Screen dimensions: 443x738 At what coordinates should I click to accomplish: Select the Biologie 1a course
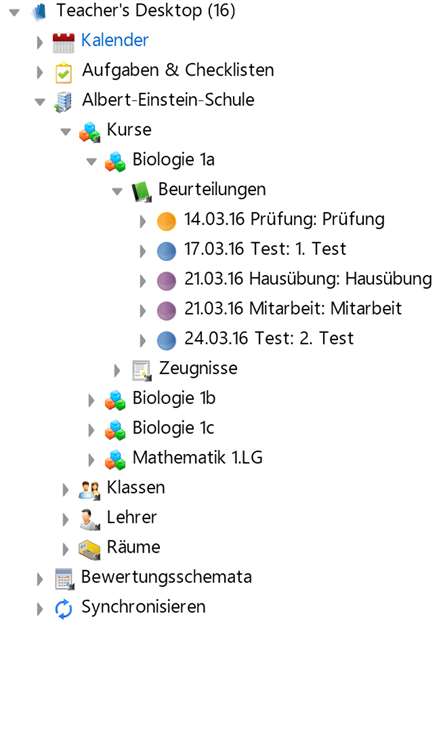pyautogui.click(x=173, y=160)
